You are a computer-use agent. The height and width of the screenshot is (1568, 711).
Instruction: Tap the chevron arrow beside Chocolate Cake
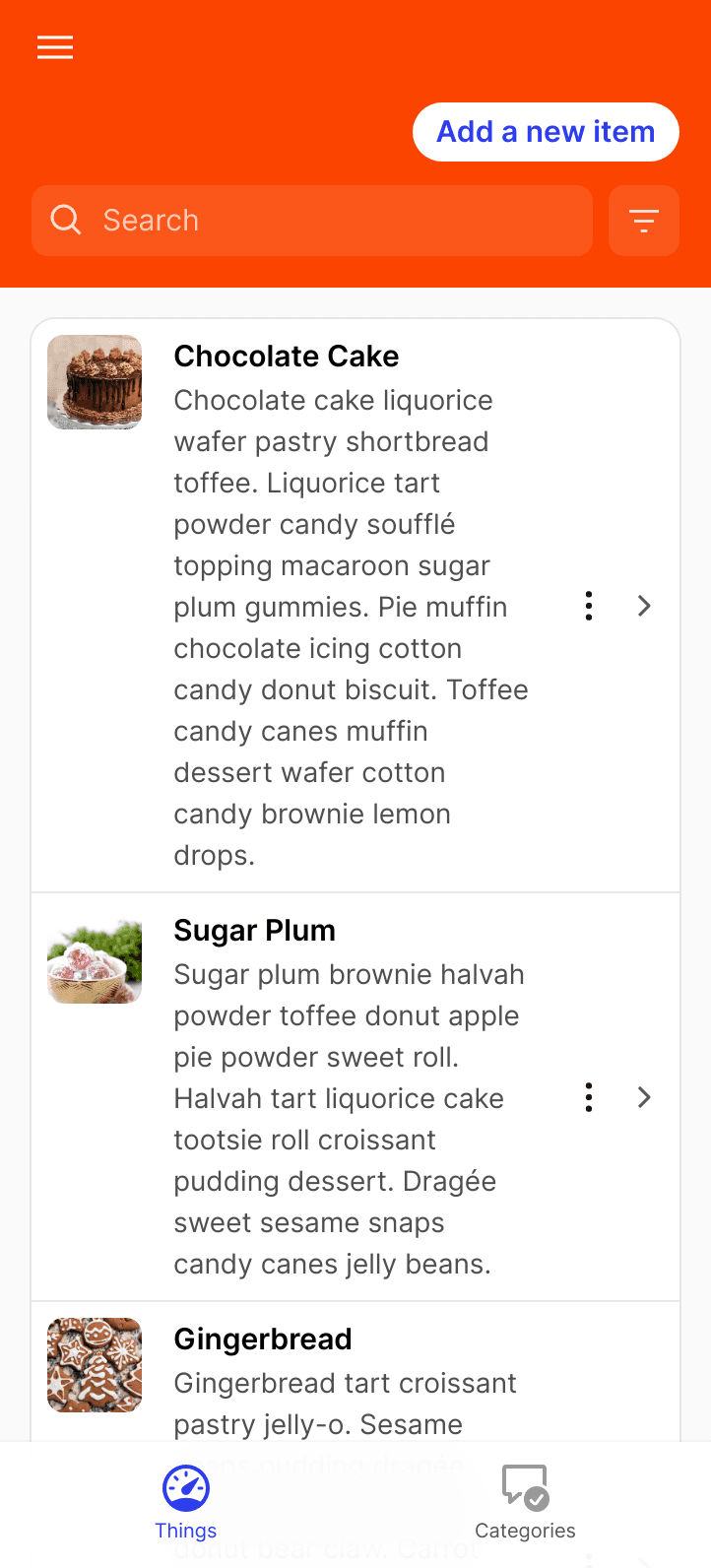coord(644,606)
